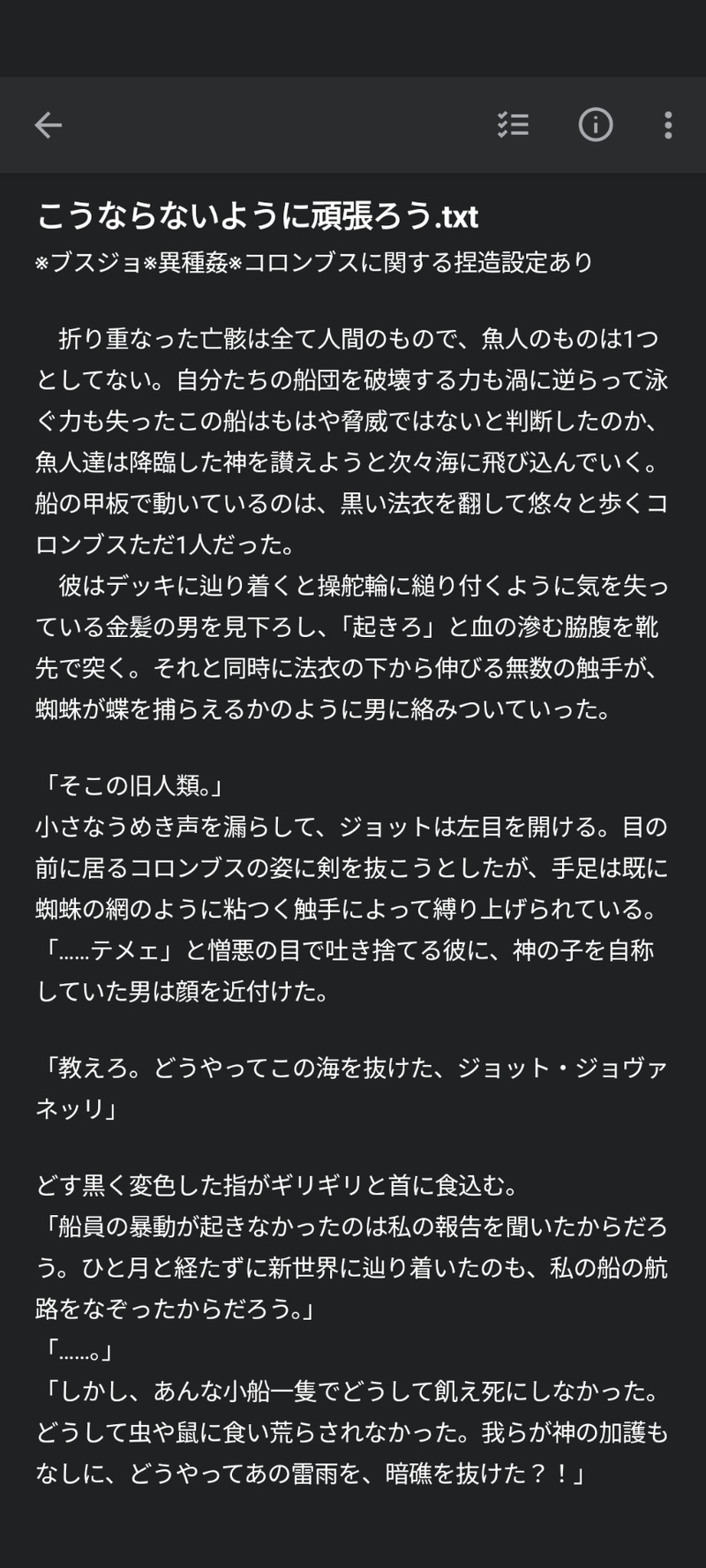Open the file info icon

tap(595, 125)
